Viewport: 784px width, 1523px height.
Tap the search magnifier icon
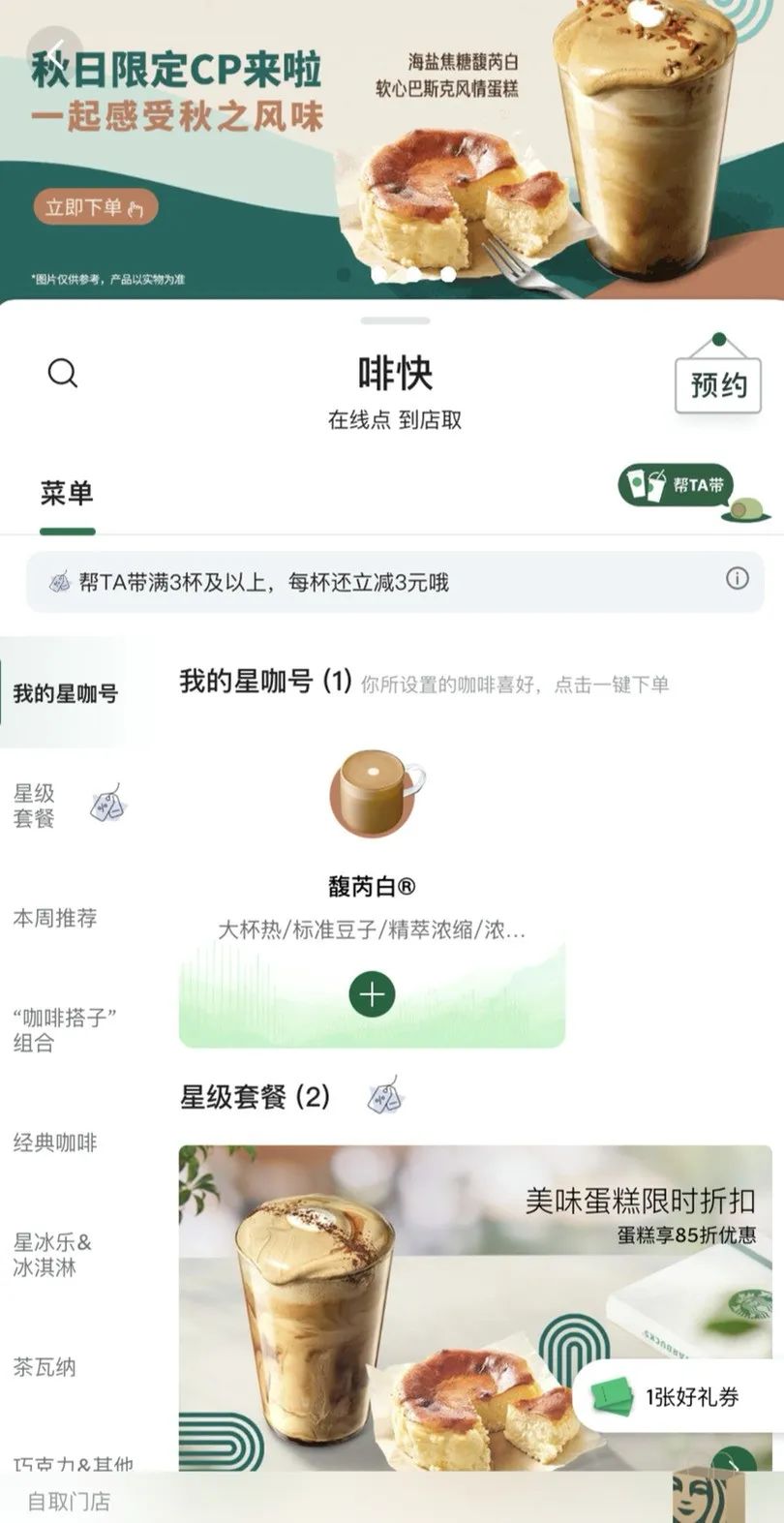pyautogui.click(x=64, y=372)
